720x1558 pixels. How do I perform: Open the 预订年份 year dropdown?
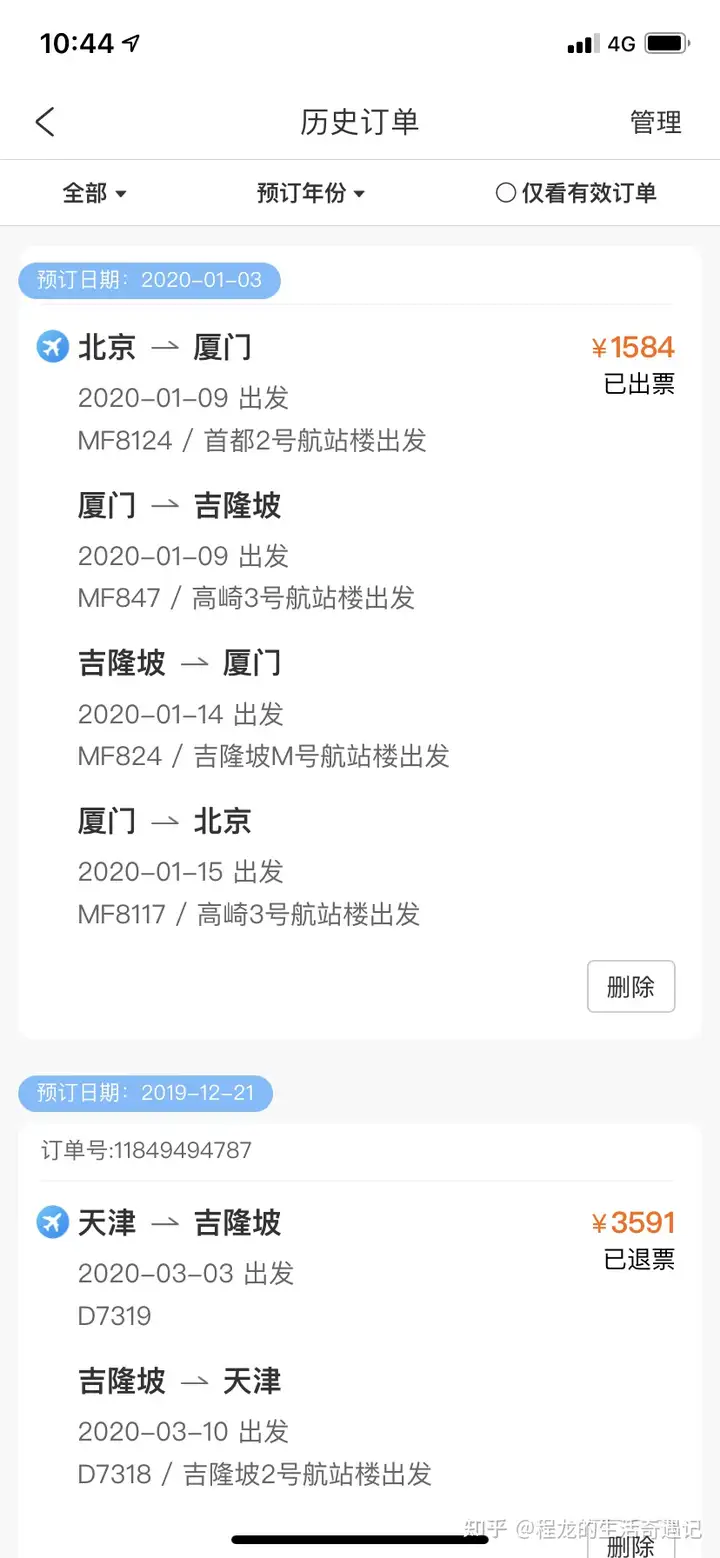coord(310,193)
